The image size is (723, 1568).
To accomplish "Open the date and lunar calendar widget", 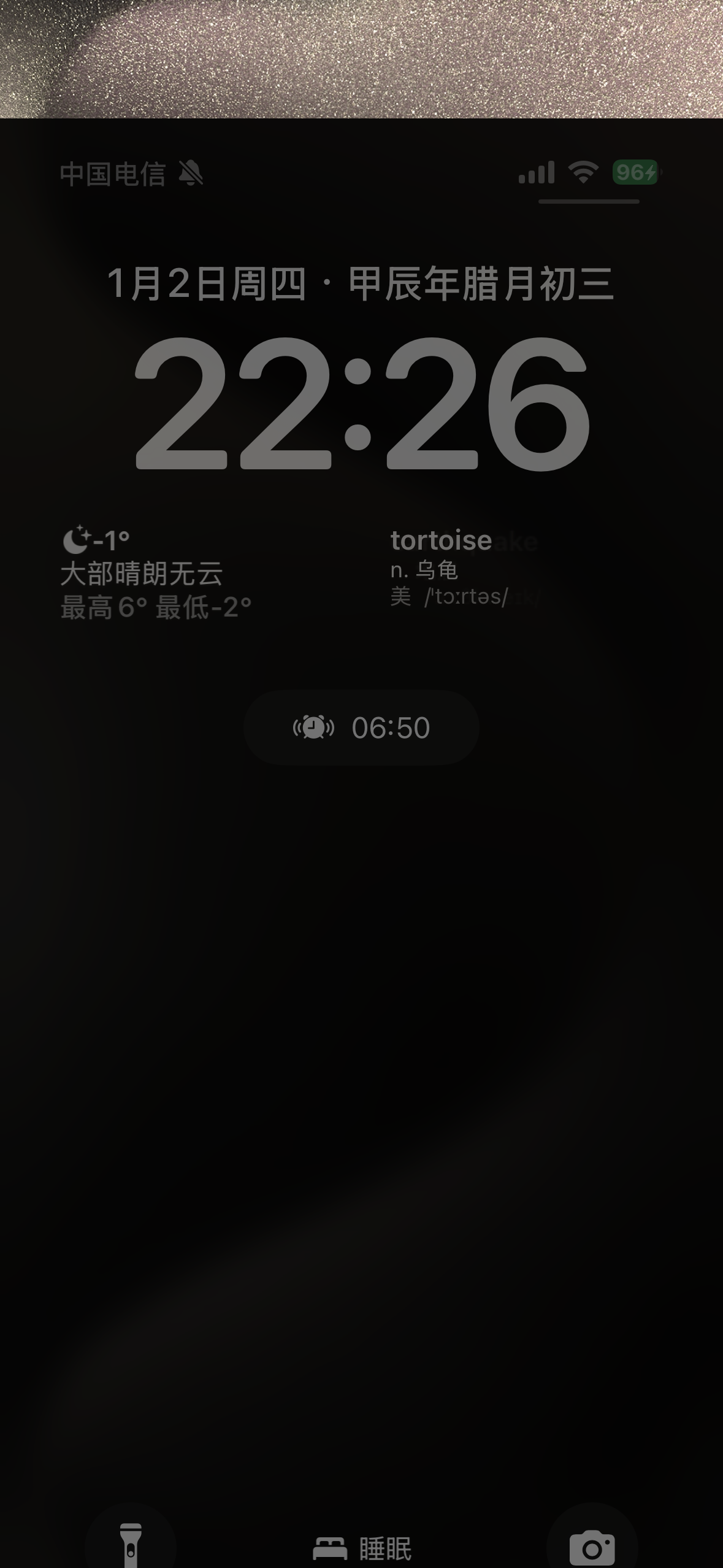I will pos(361,284).
